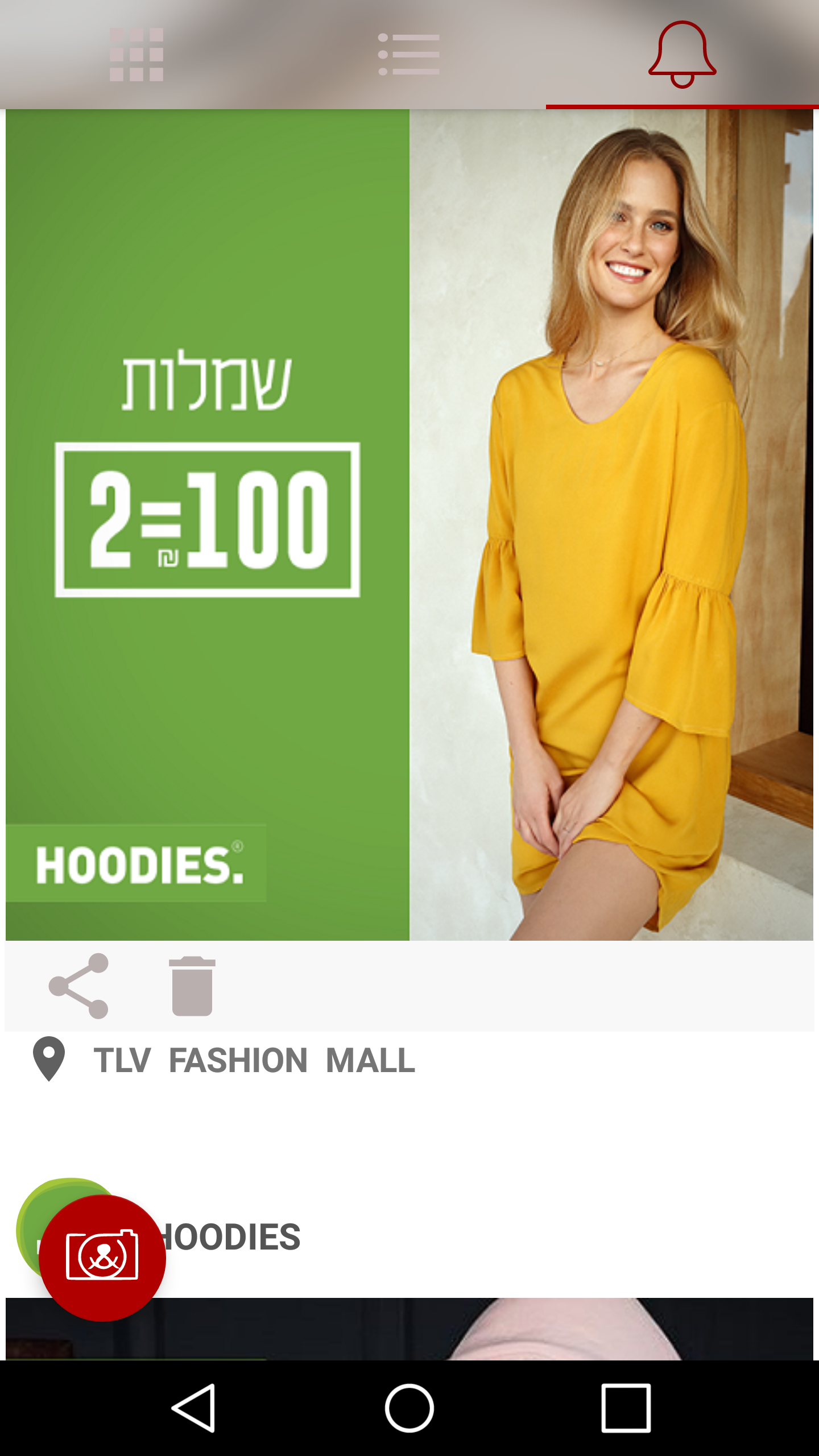
Task: Delete this offer with the trash icon
Action: click(192, 986)
